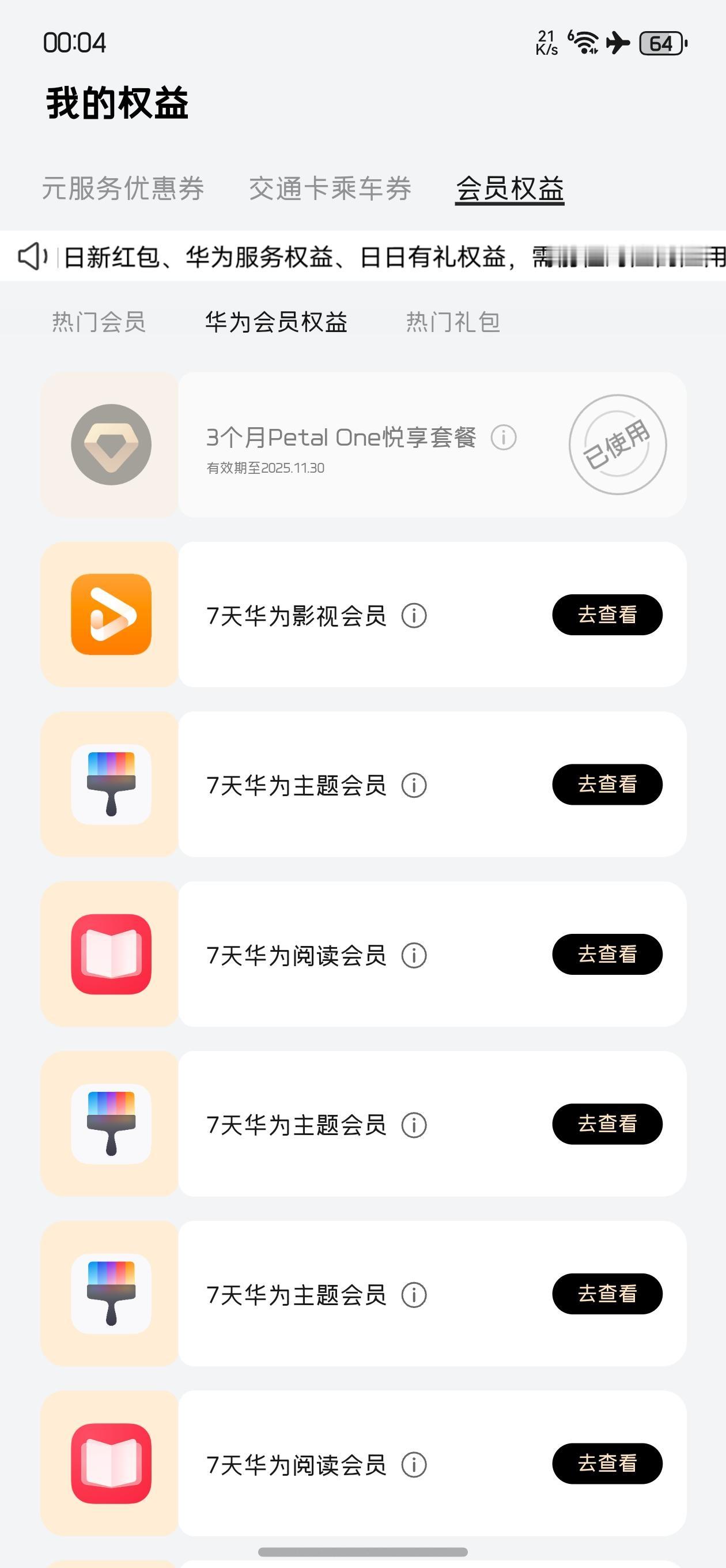
Task: Switch to the 交通卡乘车券 tab
Action: point(330,188)
